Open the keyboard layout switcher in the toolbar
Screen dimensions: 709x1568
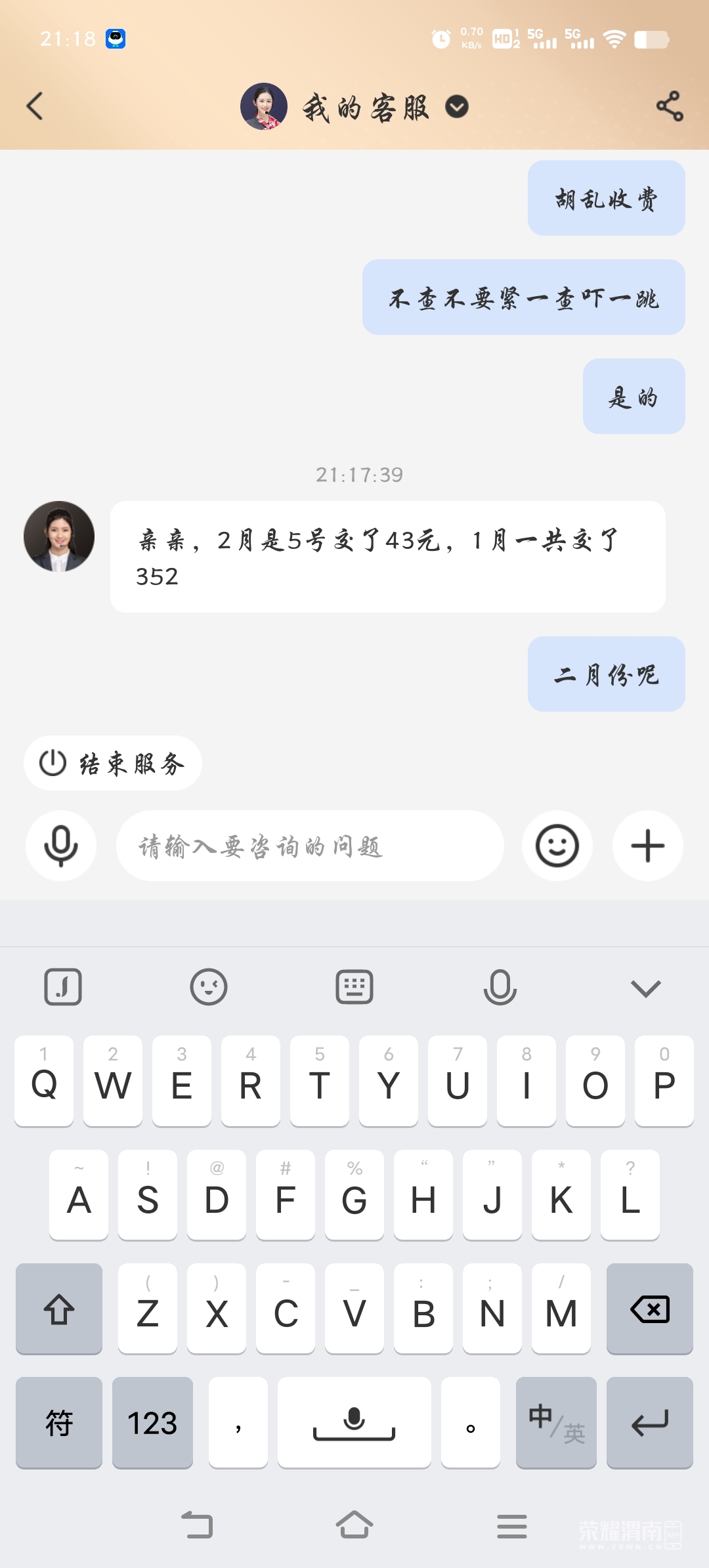tap(354, 987)
